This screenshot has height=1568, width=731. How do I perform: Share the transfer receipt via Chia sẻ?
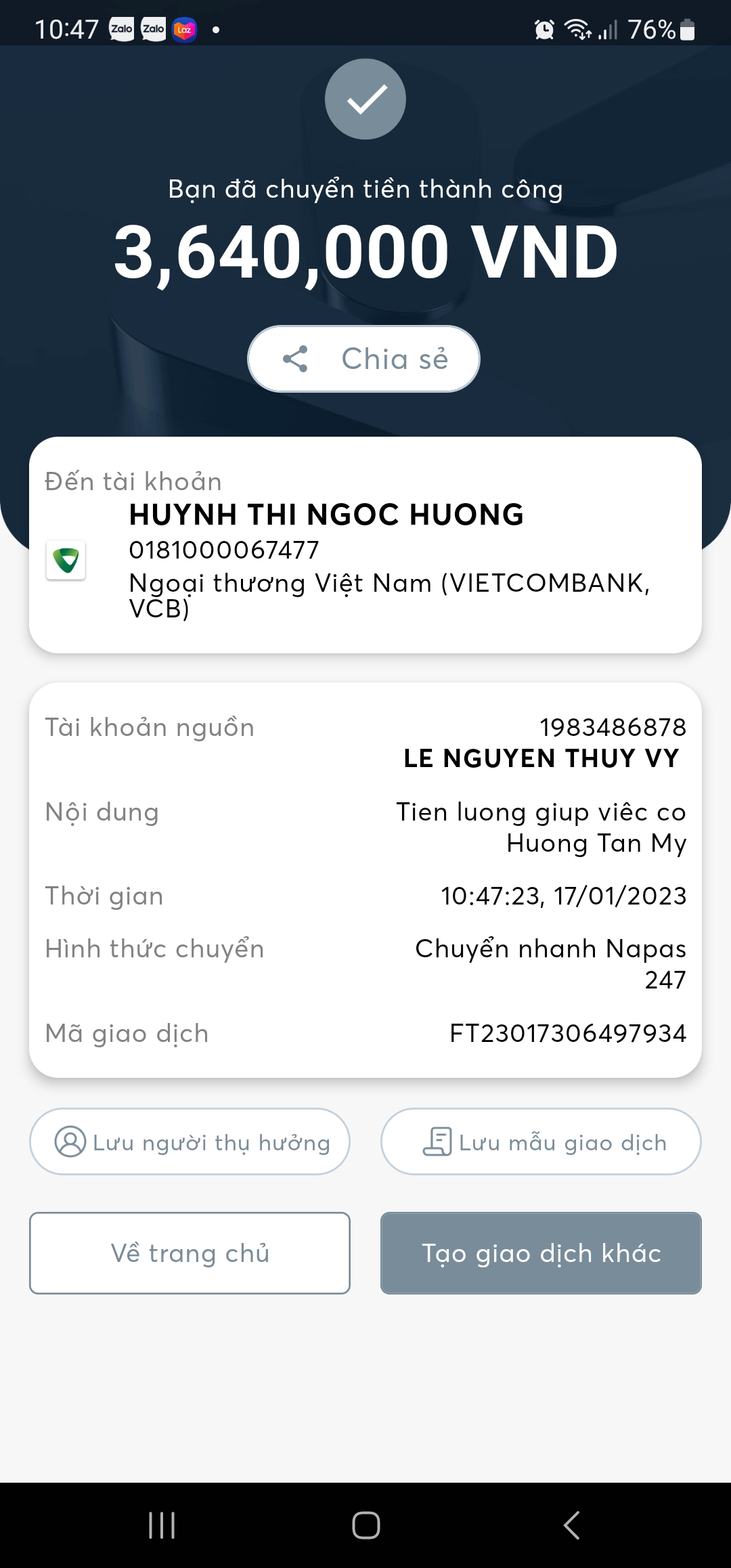coord(364,359)
